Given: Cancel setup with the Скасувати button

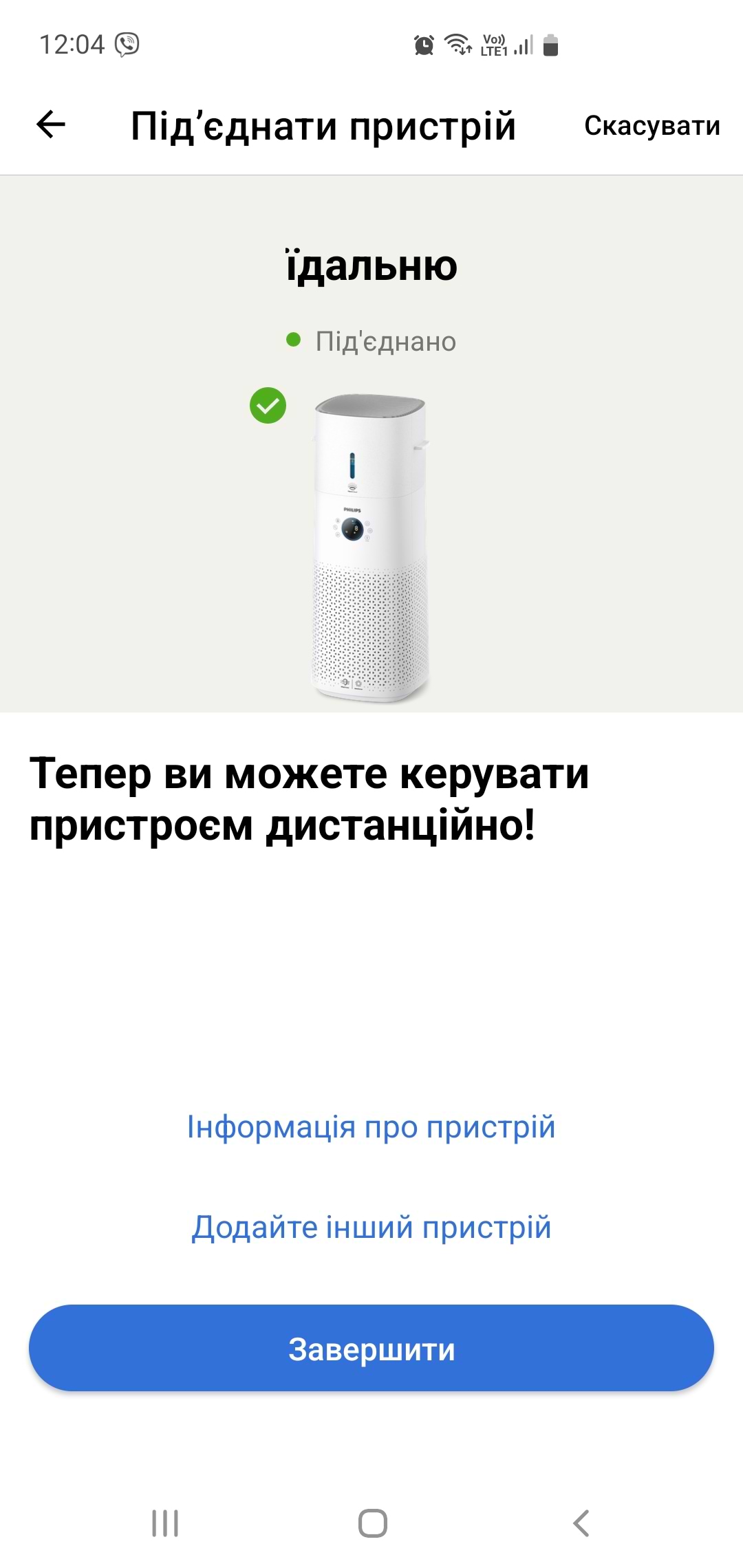Looking at the screenshot, I should point(652,126).
